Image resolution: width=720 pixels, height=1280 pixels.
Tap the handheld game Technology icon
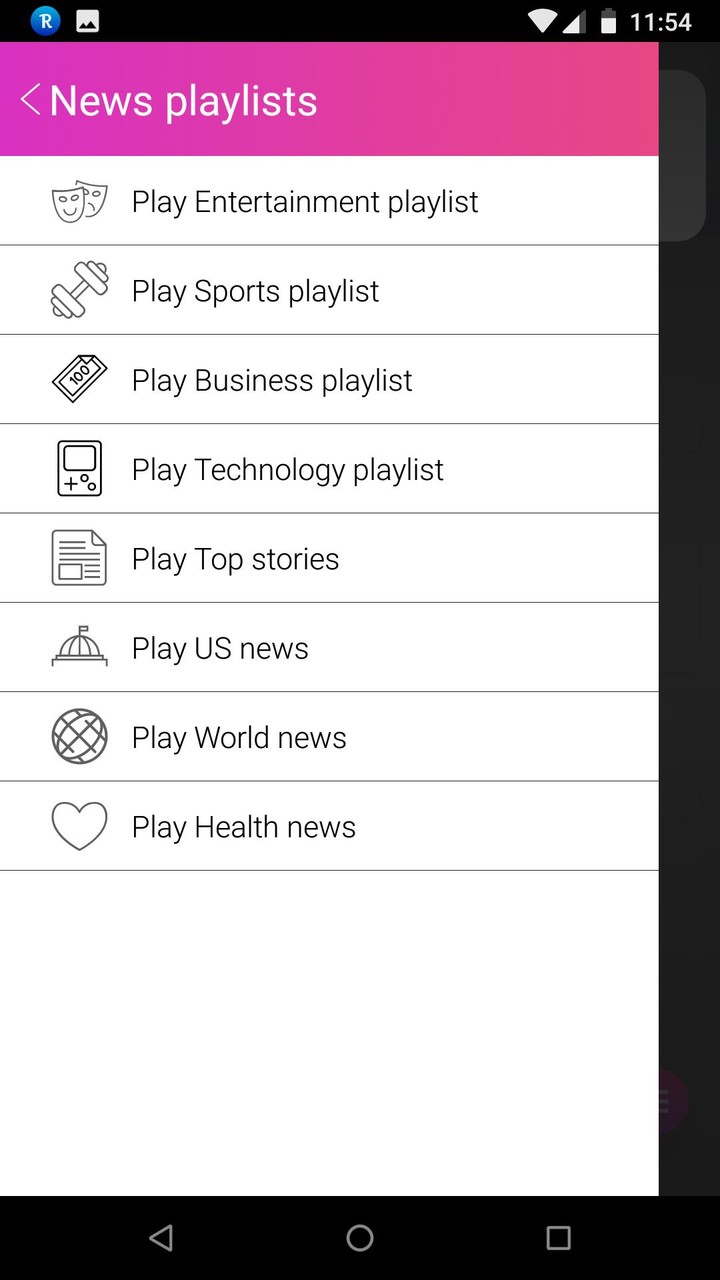point(79,468)
